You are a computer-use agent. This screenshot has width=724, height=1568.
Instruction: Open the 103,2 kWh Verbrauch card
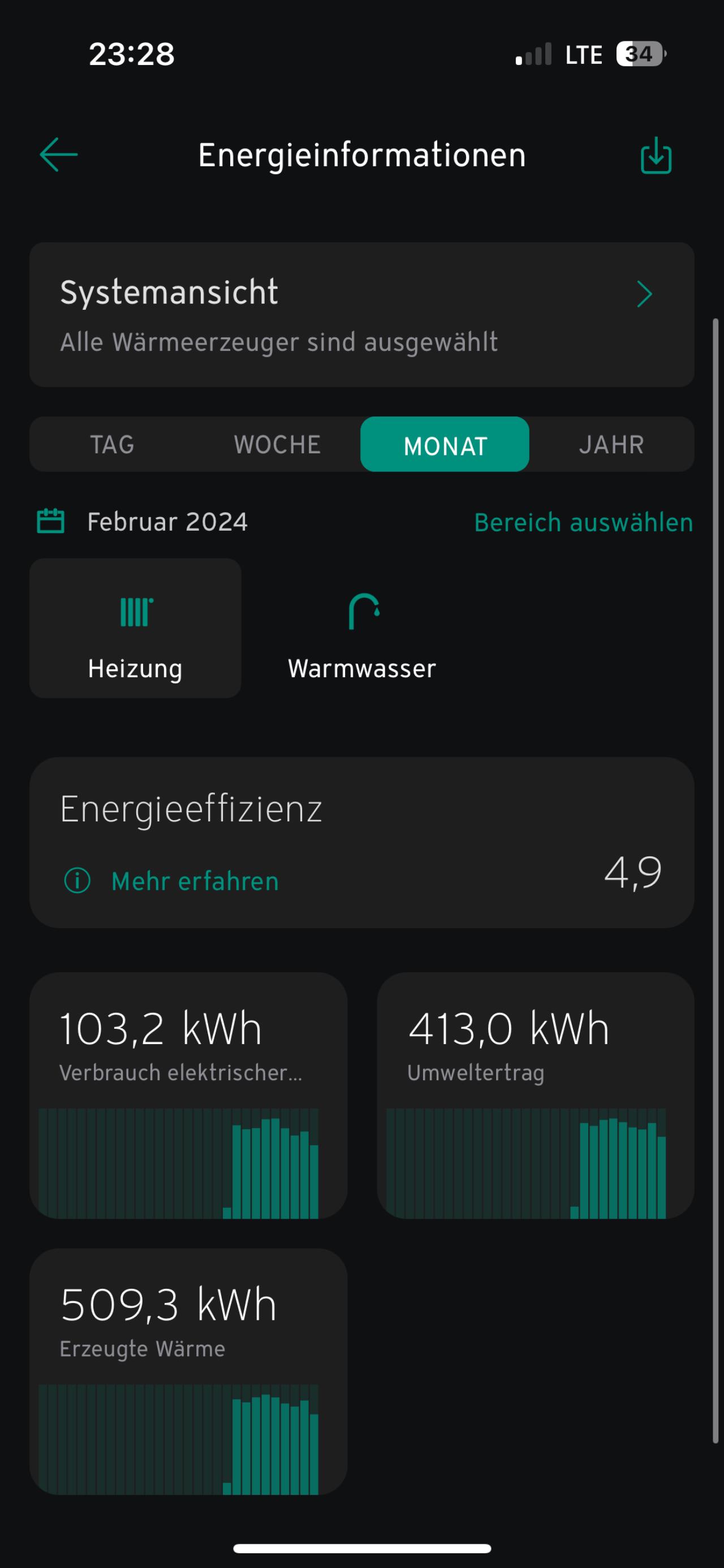188,1095
